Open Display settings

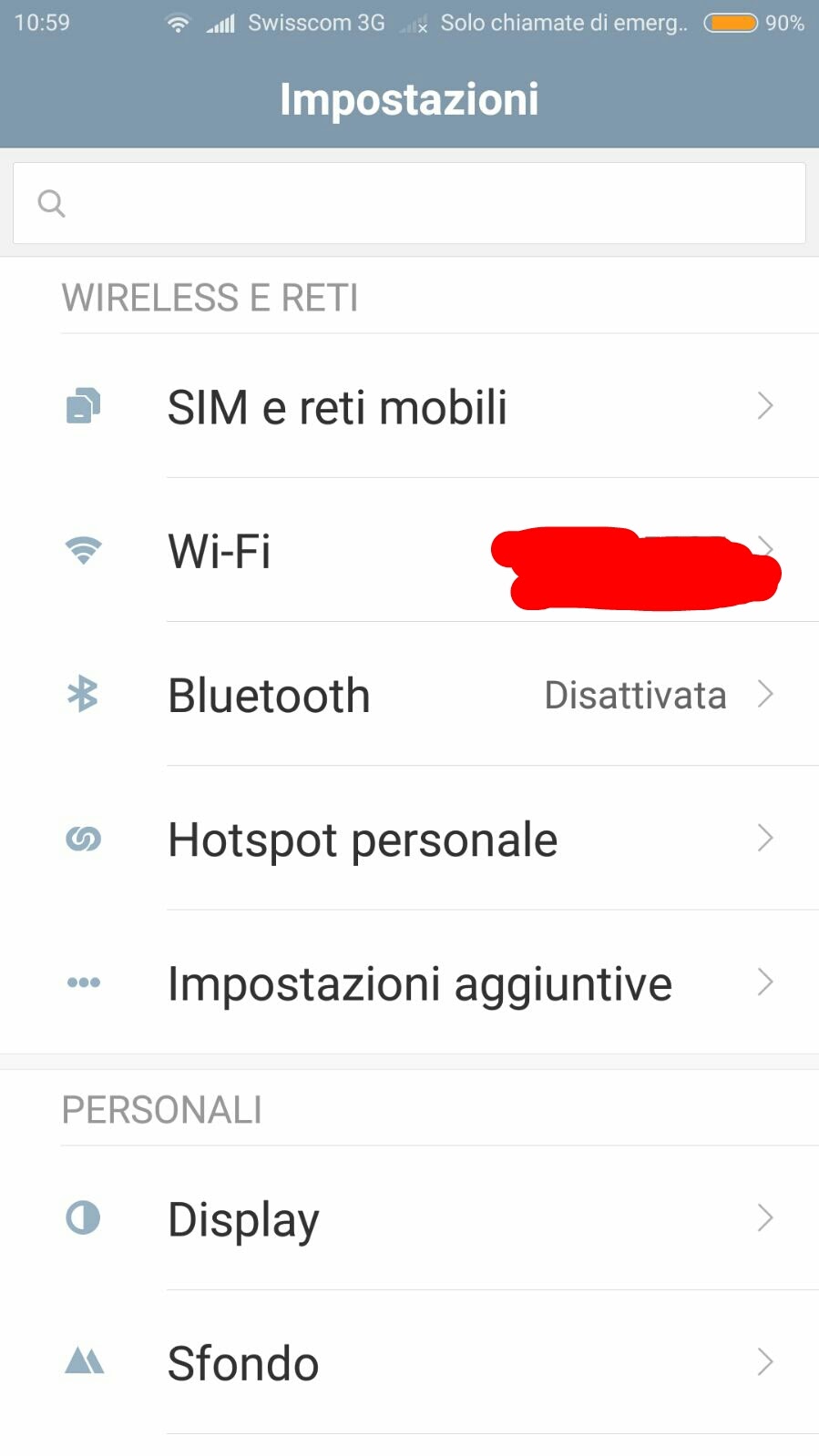pyautogui.click(x=410, y=1218)
